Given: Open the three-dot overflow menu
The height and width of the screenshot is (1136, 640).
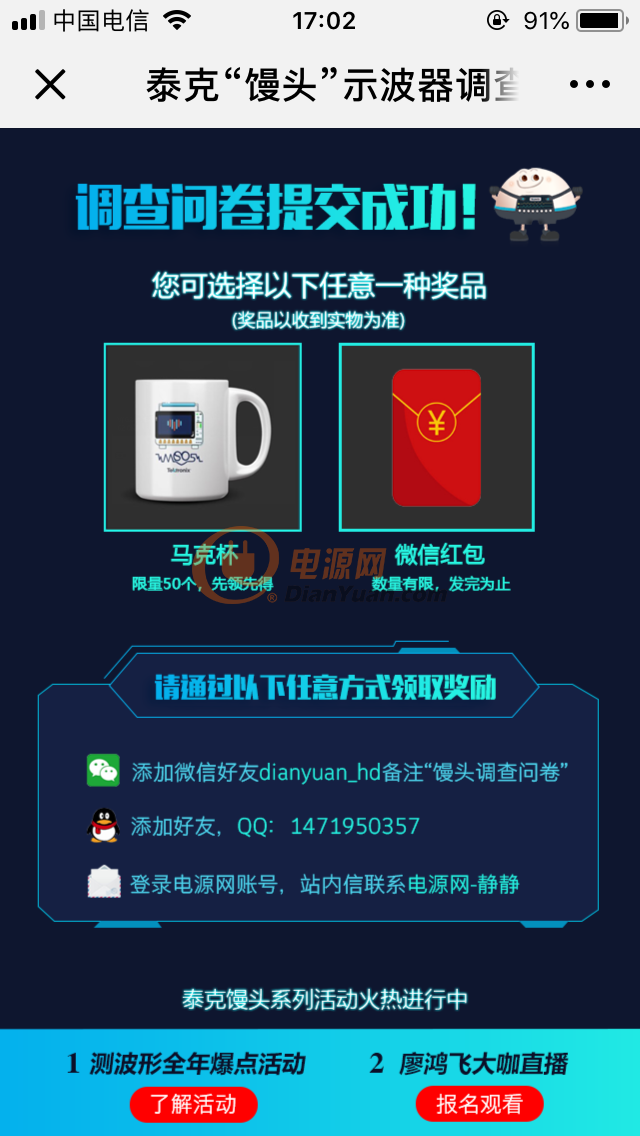Looking at the screenshot, I should click(x=589, y=85).
